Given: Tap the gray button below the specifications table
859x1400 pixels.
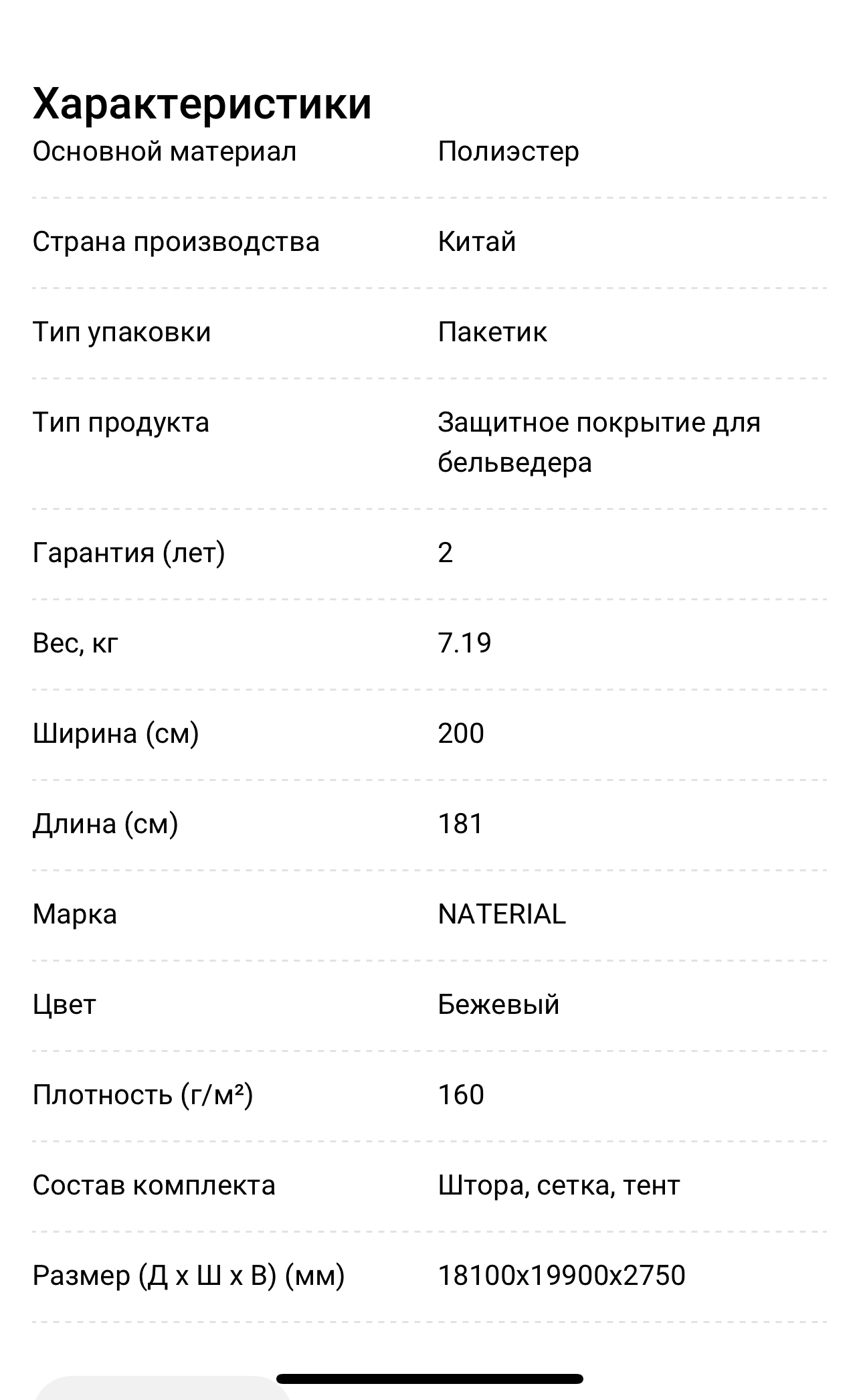Looking at the screenshot, I should point(163,1387).
